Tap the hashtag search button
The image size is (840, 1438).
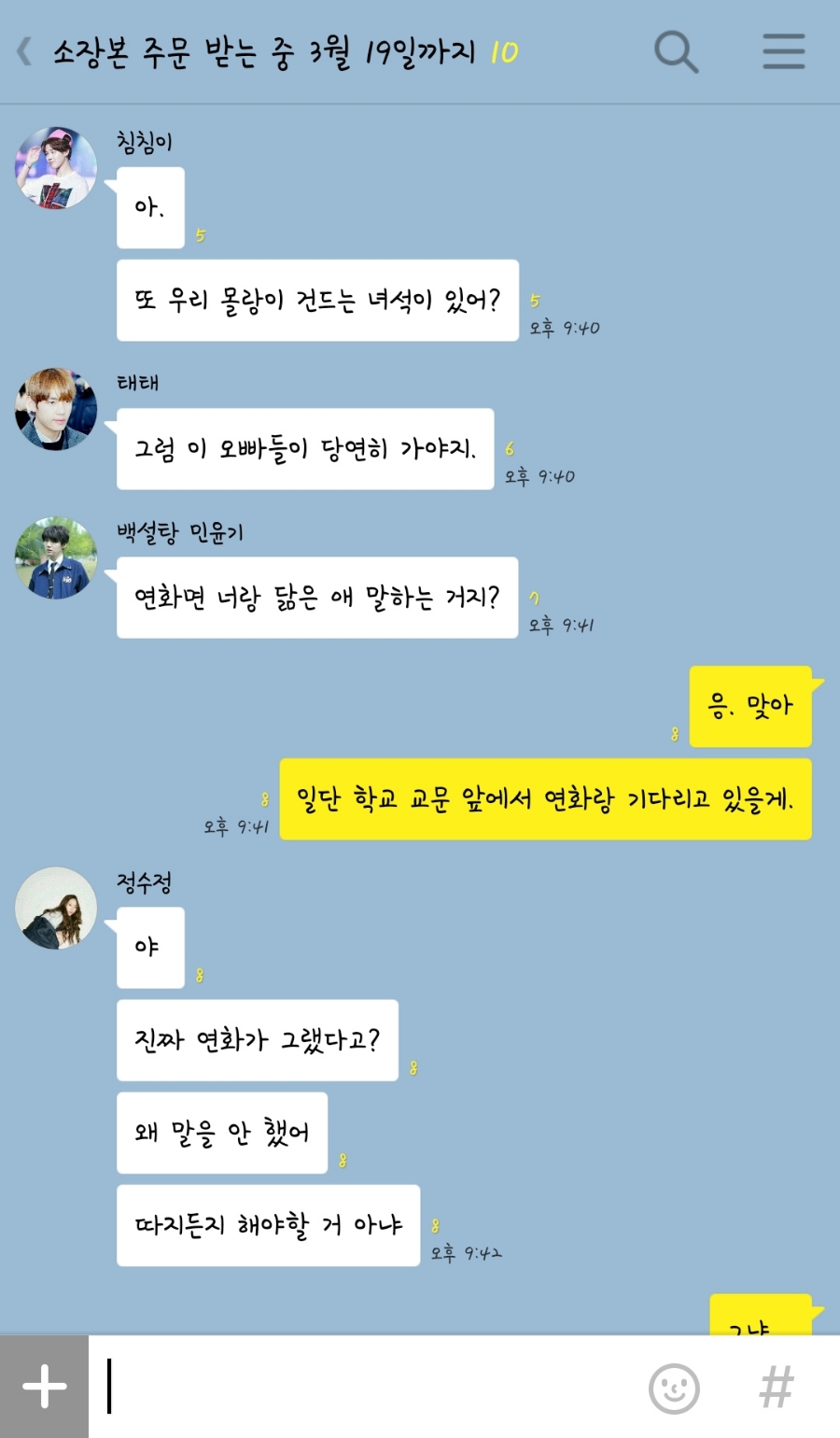777,1388
